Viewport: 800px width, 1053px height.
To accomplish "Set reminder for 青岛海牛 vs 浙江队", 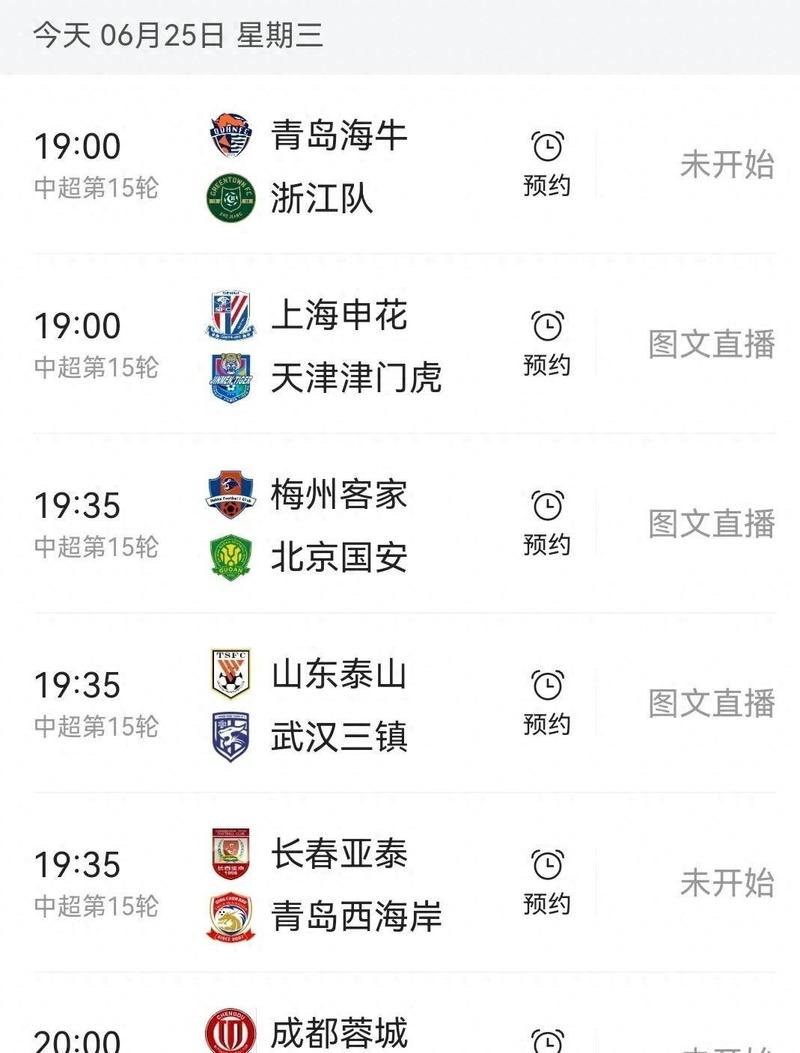I will [547, 164].
